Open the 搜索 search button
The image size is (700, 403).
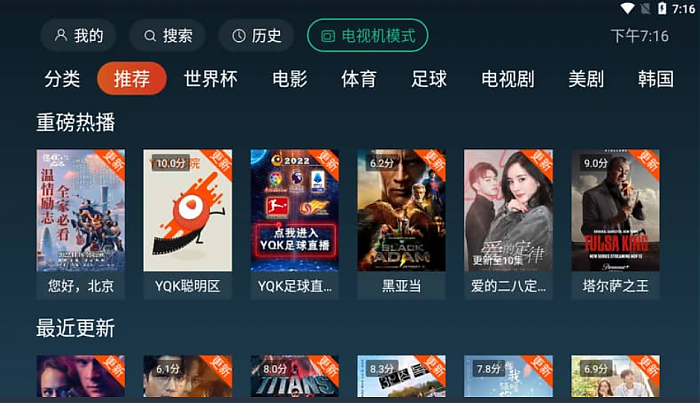pyautogui.click(x=167, y=36)
